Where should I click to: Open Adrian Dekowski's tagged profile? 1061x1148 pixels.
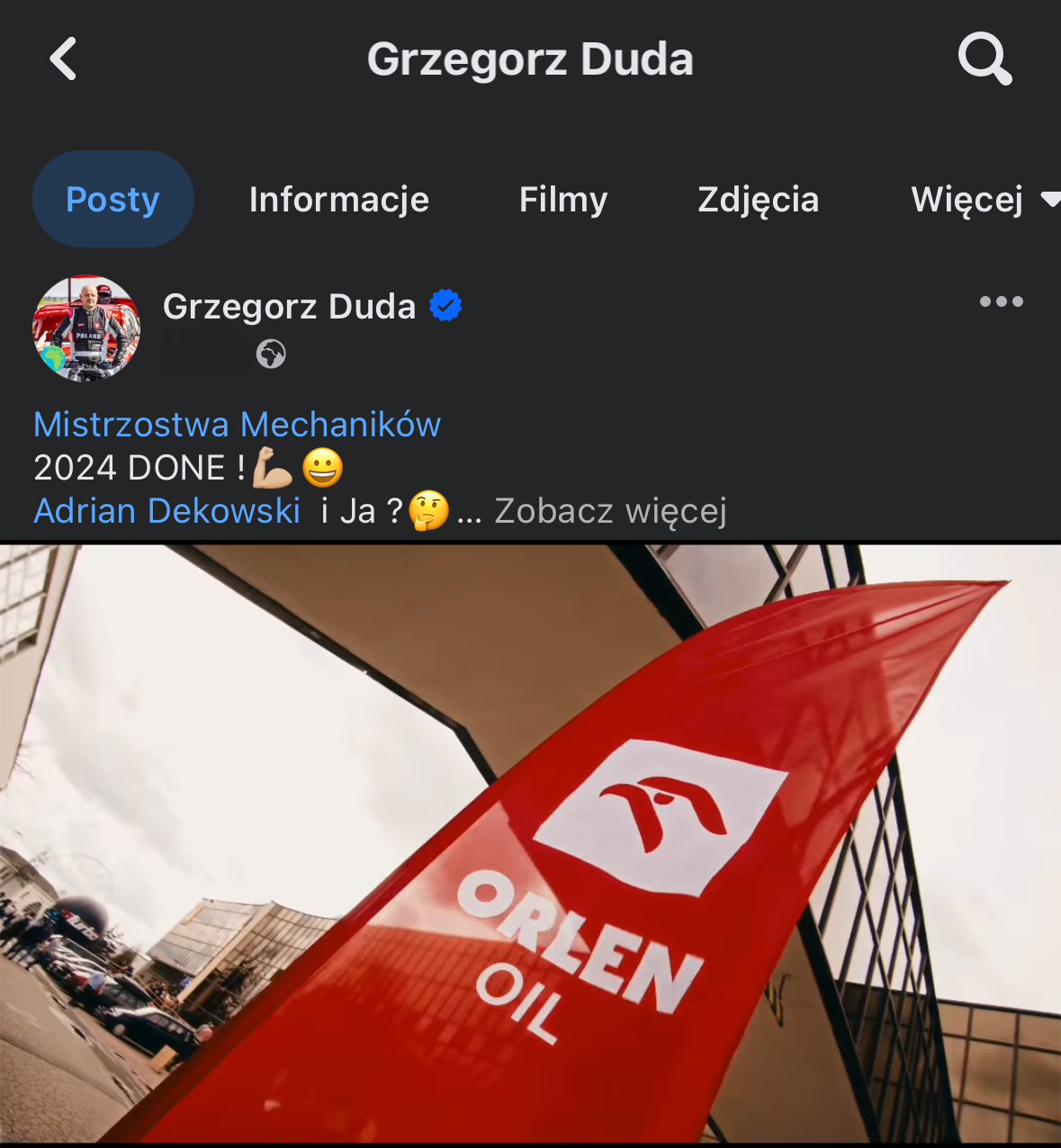(166, 510)
